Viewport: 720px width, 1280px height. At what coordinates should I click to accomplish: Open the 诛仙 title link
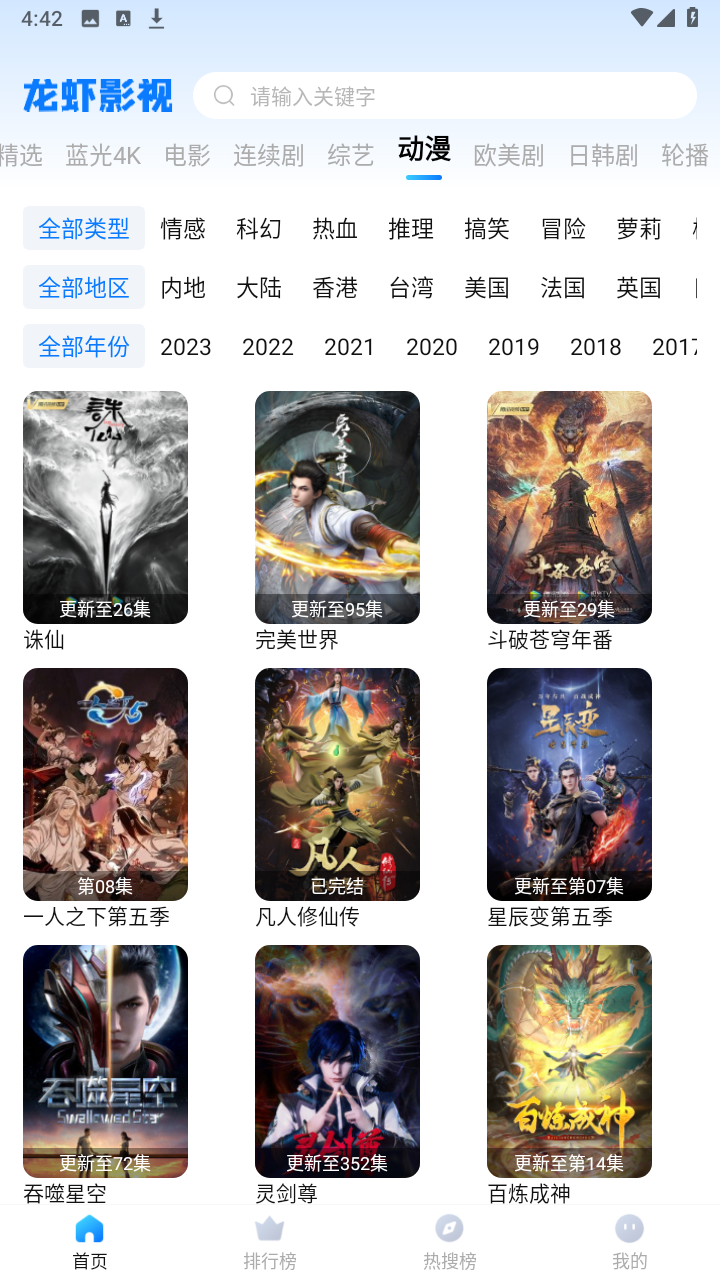[46, 640]
